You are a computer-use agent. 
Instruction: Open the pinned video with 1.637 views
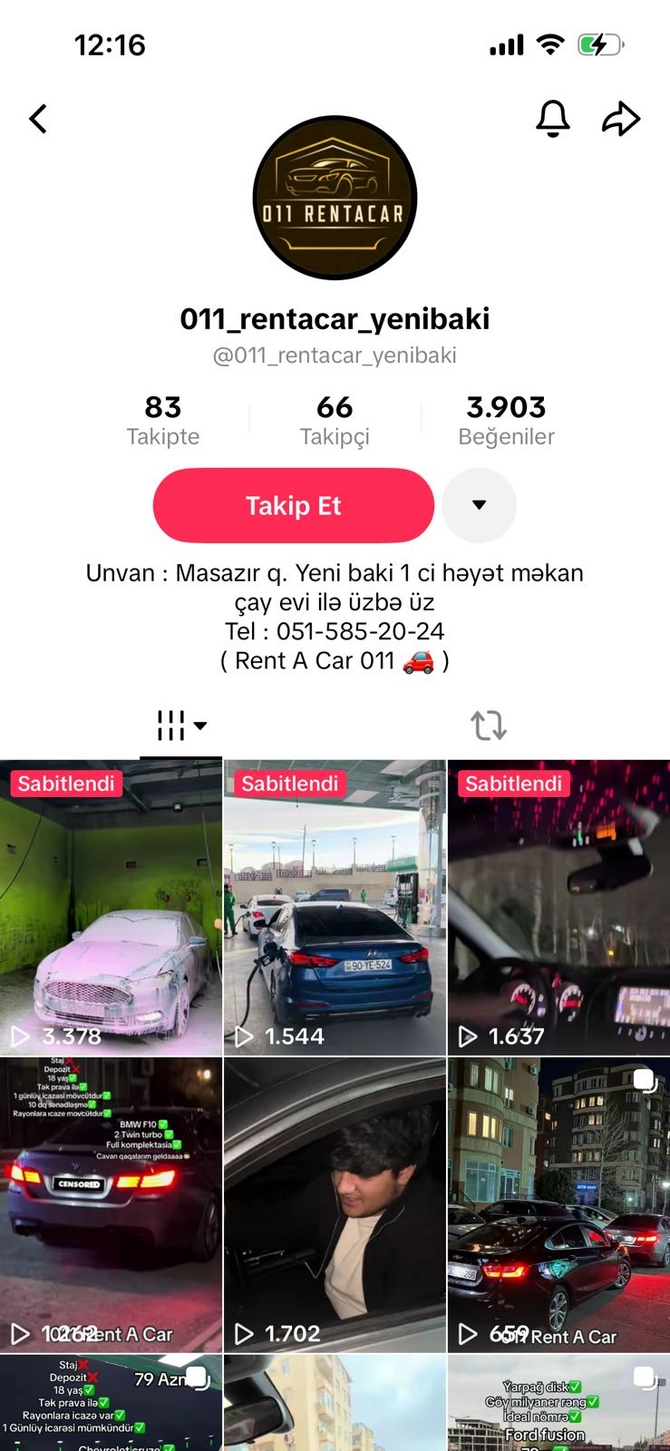pos(559,906)
